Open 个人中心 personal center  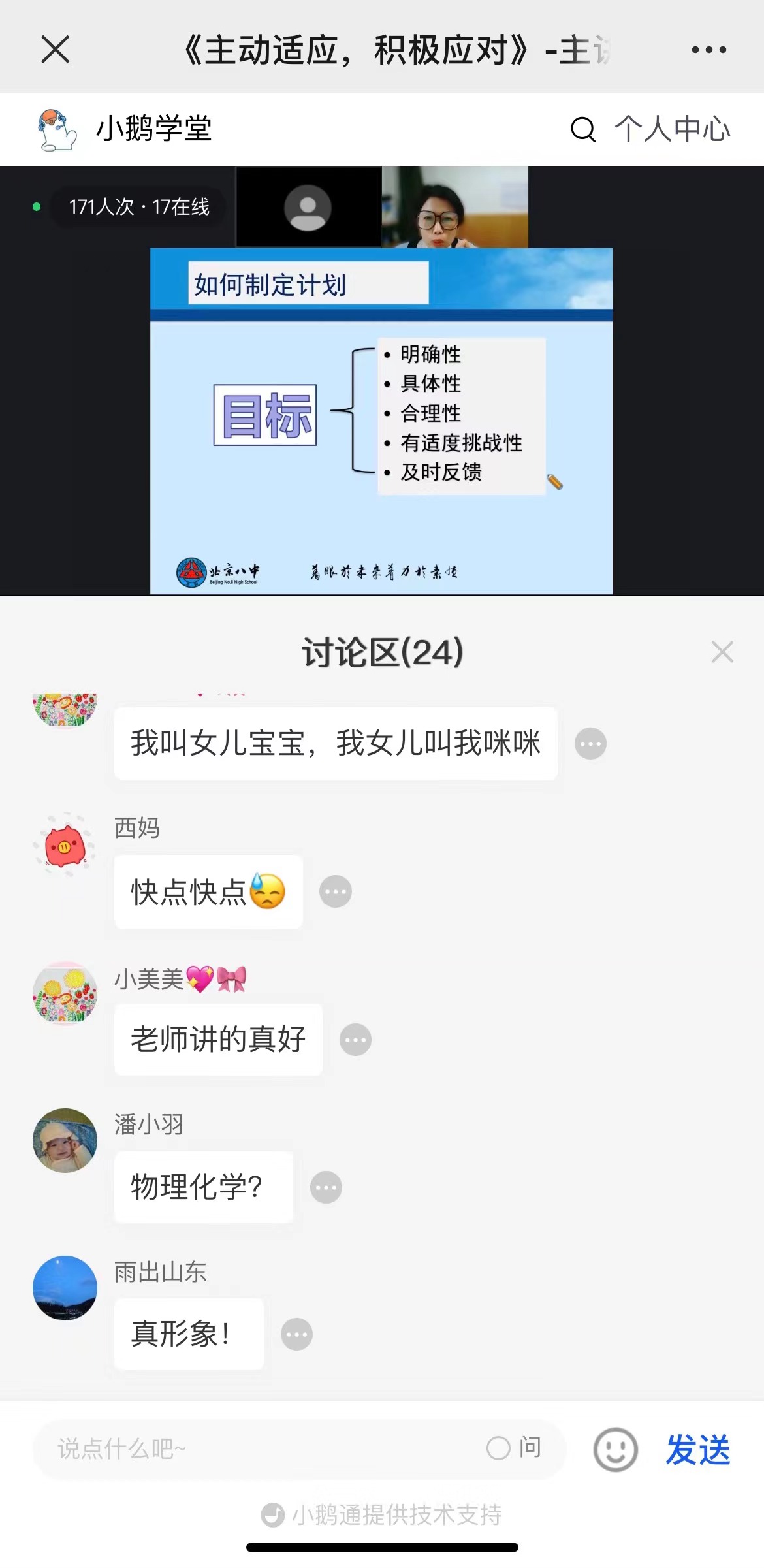673,129
